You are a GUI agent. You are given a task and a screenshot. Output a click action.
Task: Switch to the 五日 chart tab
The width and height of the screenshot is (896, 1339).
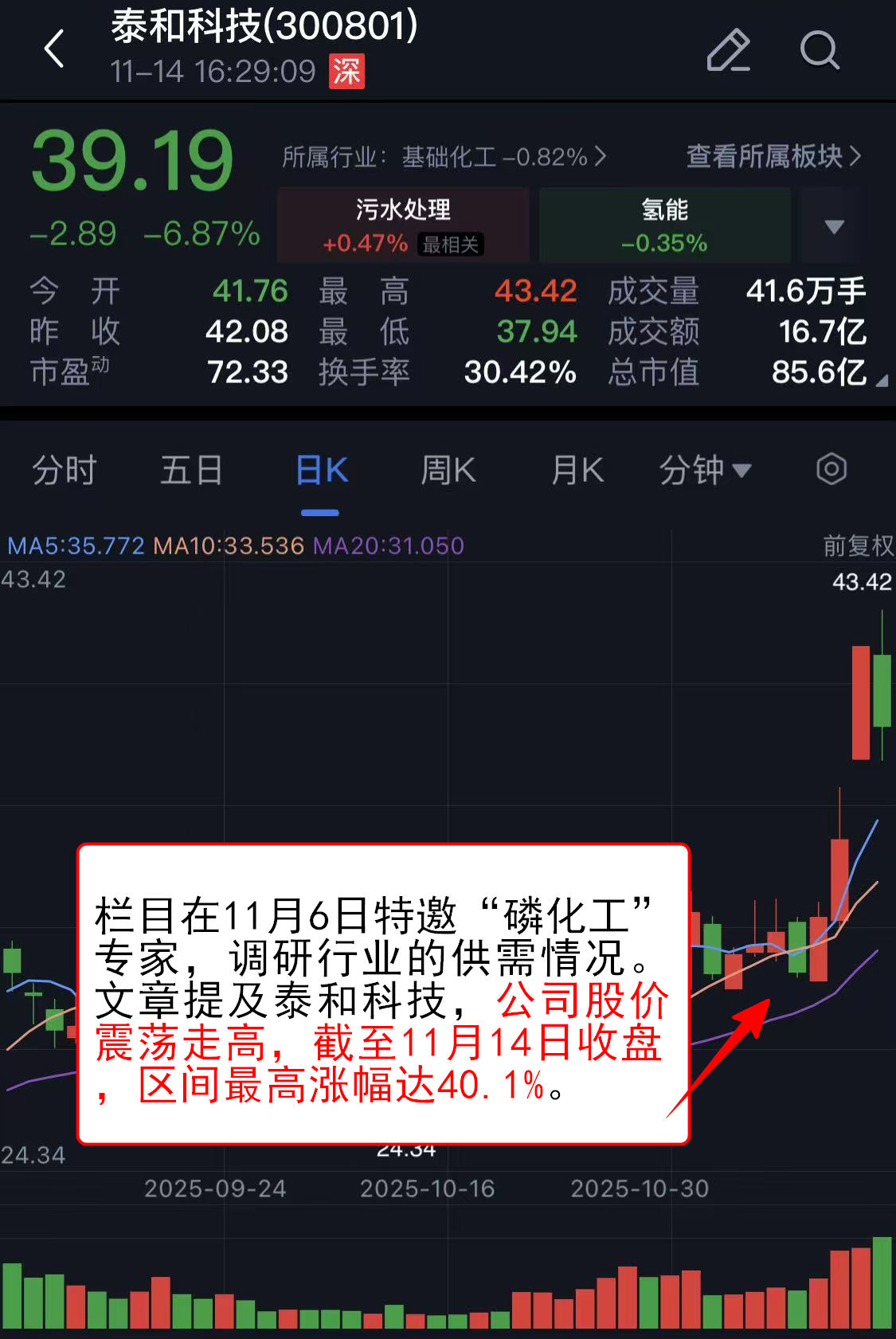click(x=191, y=470)
